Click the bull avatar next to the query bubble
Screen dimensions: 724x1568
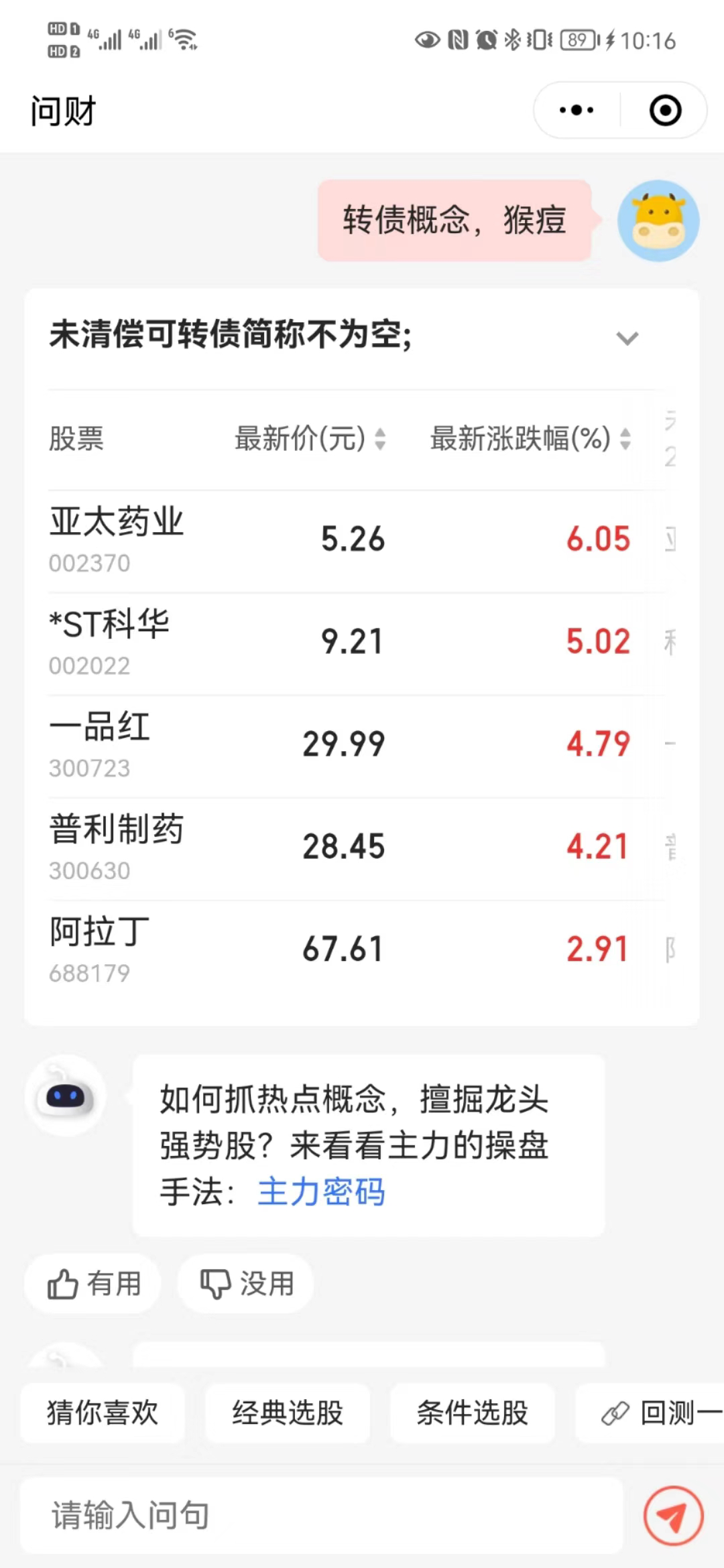658,221
